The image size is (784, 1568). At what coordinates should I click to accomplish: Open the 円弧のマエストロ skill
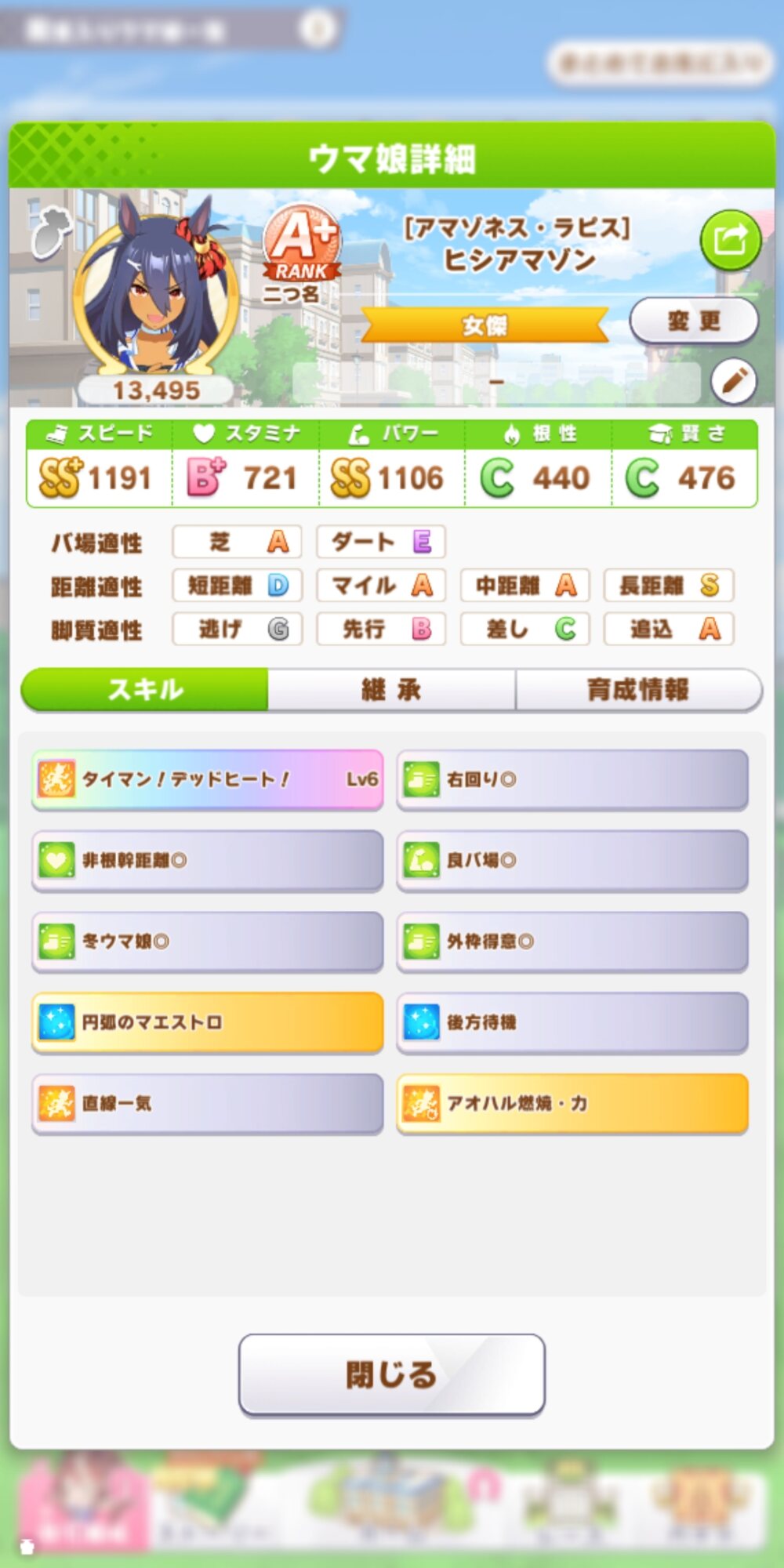click(208, 1022)
